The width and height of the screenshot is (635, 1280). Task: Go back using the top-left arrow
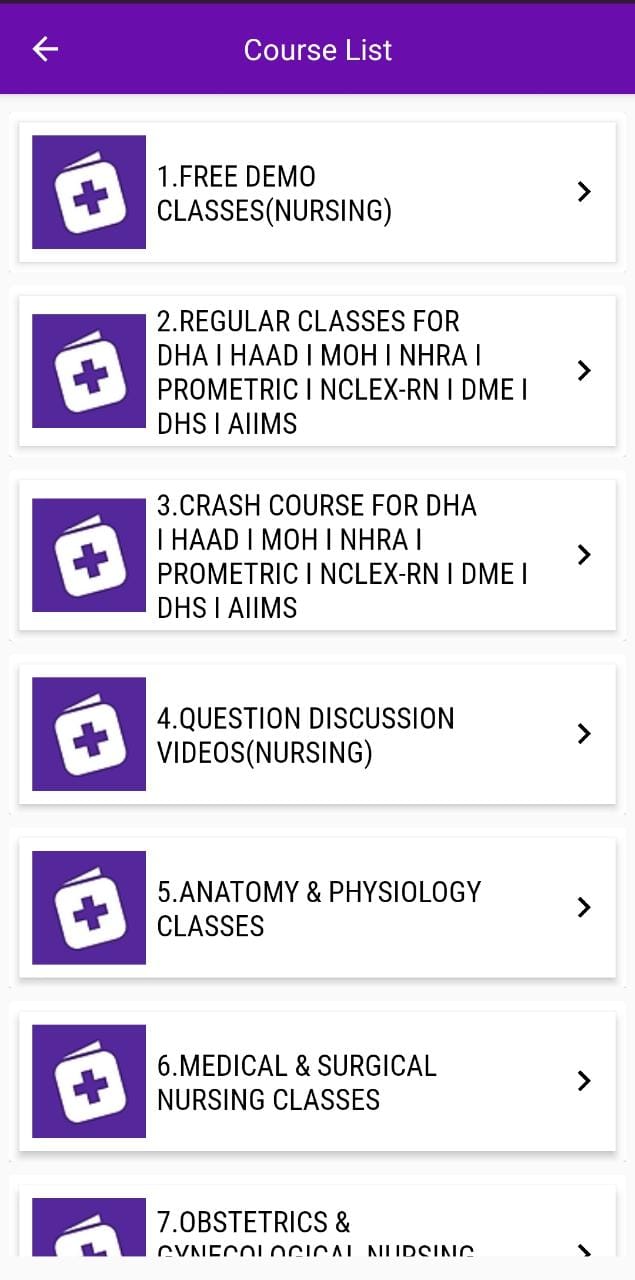[x=45, y=49]
